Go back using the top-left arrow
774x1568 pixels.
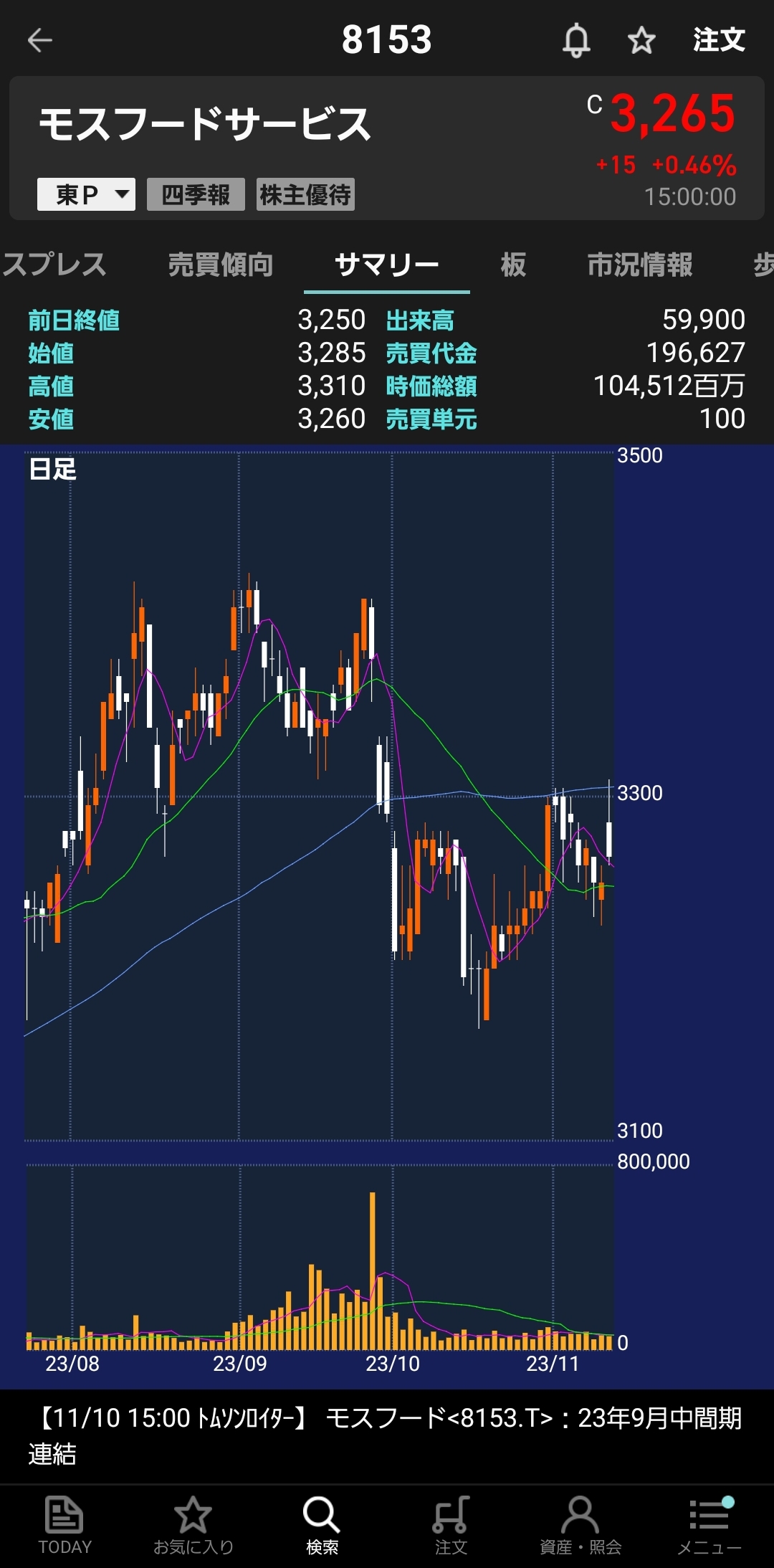pyautogui.click(x=40, y=40)
